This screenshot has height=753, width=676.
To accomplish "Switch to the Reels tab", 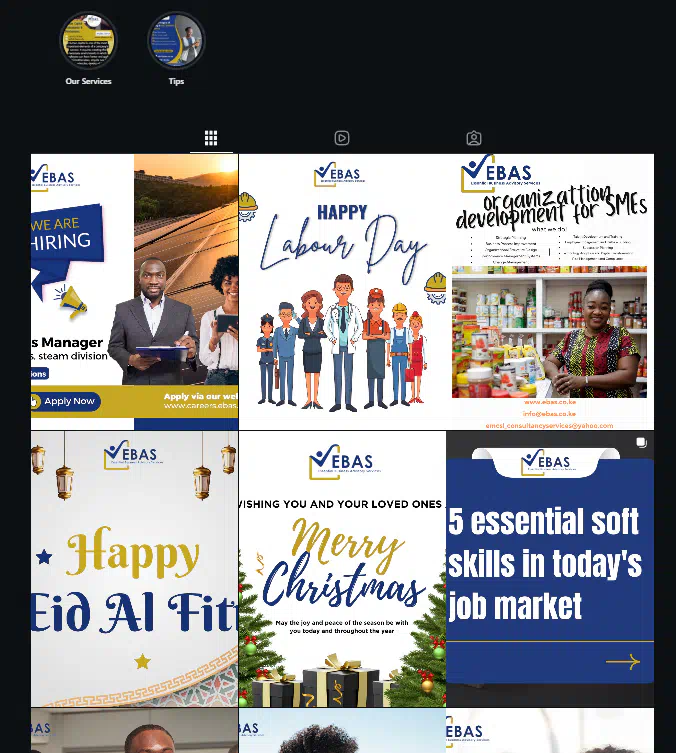I will [x=342, y=138].
